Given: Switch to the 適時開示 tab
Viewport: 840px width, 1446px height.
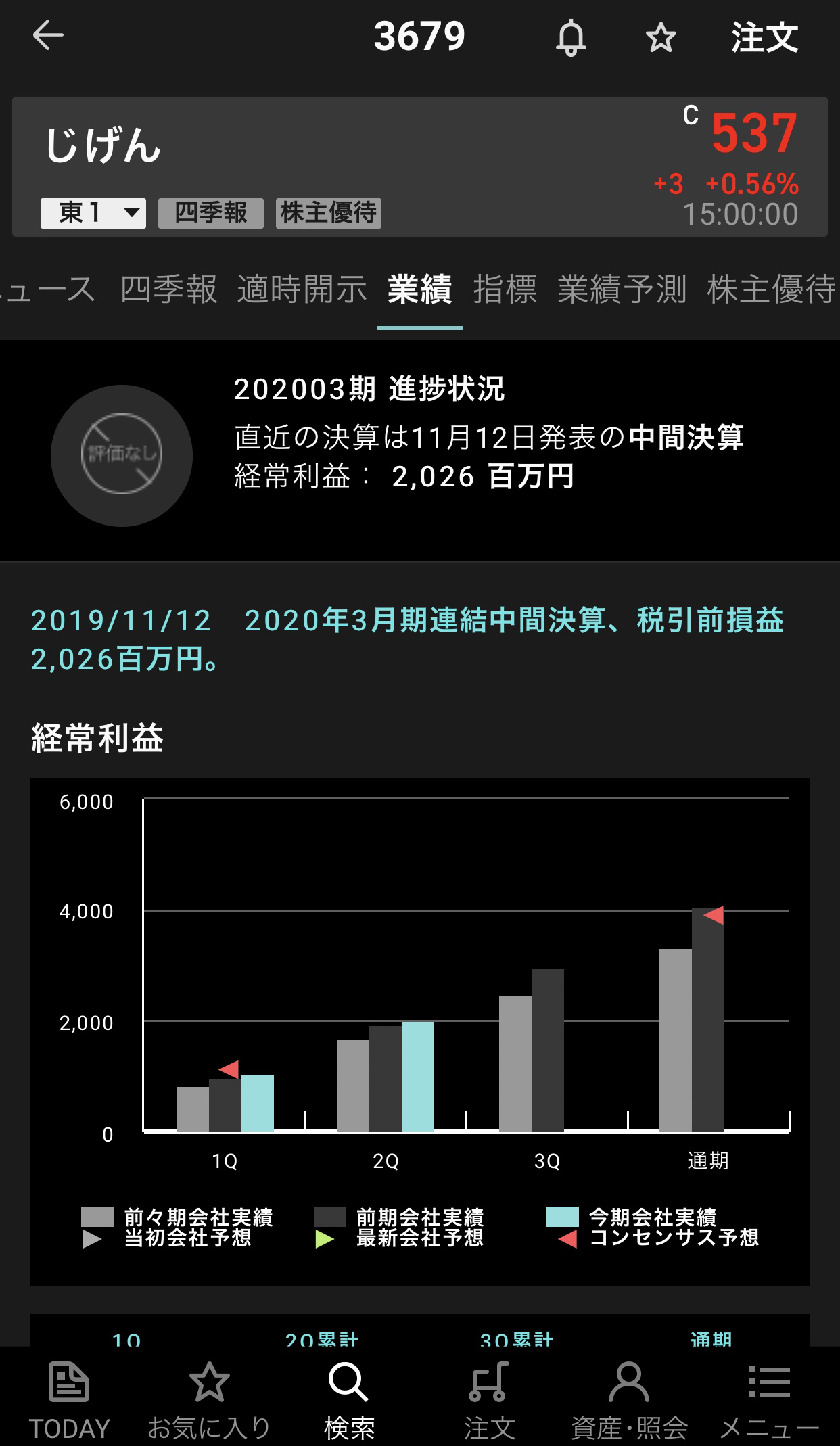Looking at the screenshot, I should (x=302, y=289).
